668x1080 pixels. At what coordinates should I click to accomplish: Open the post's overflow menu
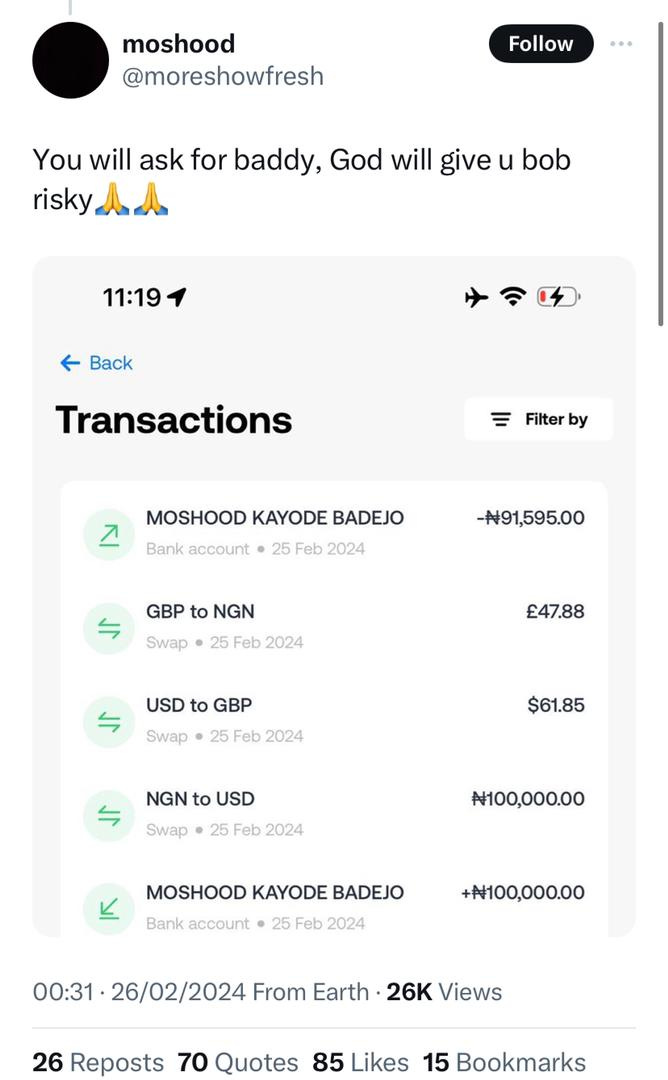coord(621,44)
